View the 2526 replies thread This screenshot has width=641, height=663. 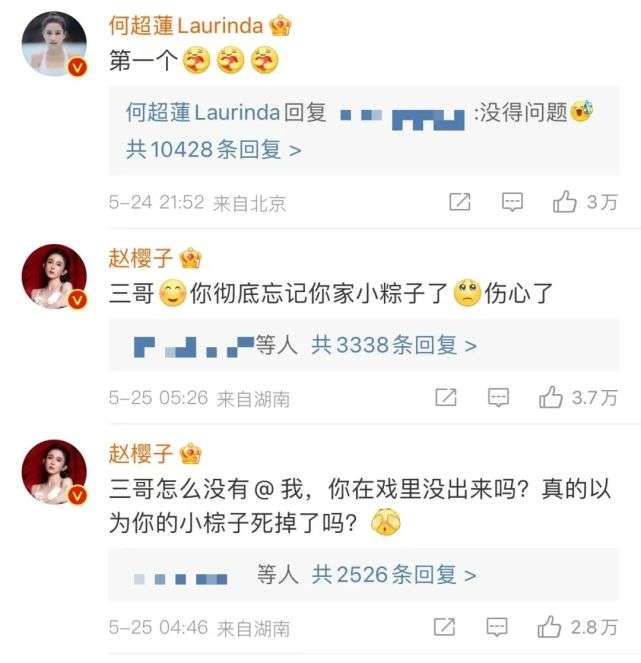tap(393, 575)
